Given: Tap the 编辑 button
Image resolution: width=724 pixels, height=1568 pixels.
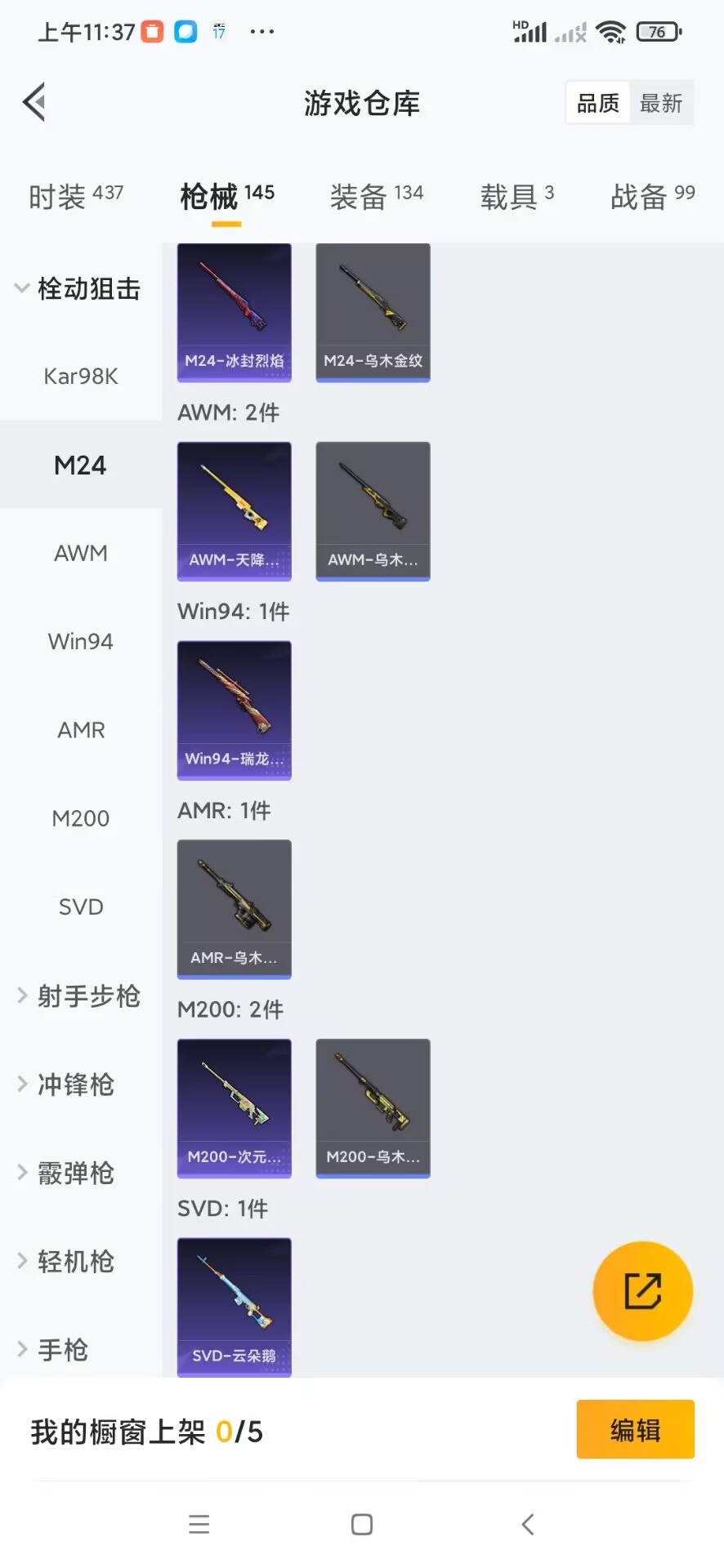Looking at the screenshot, I should coord(635,1430).
